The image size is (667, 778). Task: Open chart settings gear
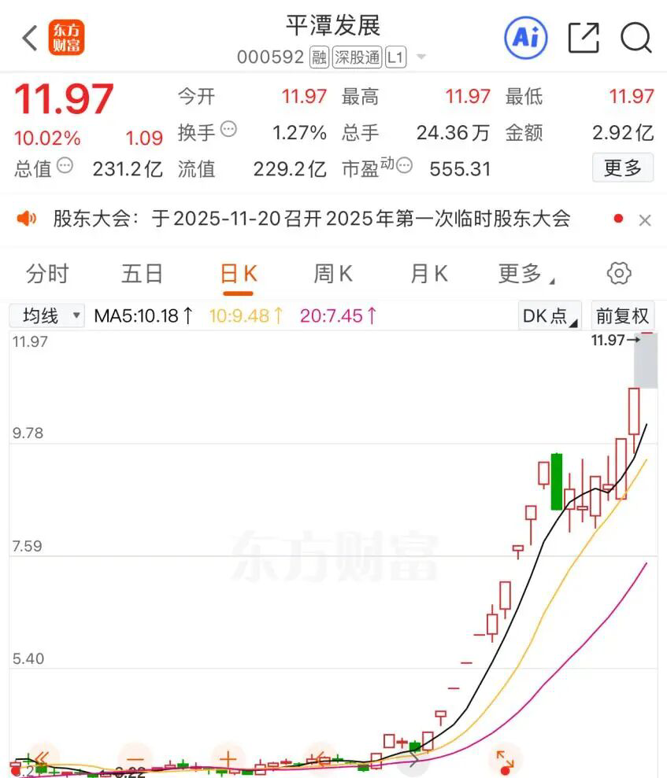coord(619,273)
